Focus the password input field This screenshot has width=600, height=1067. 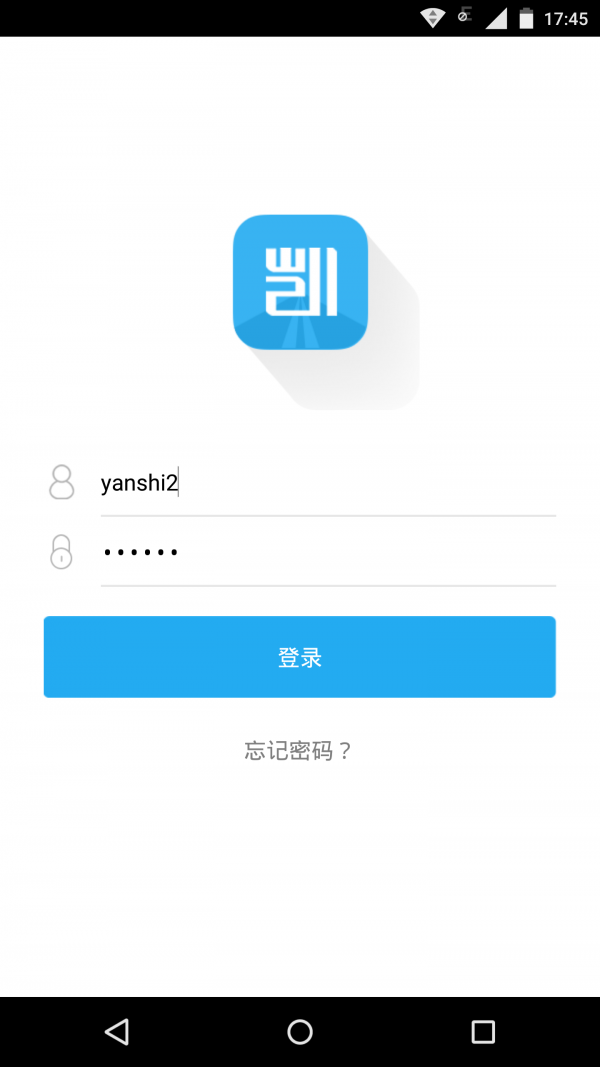point(327,552)
